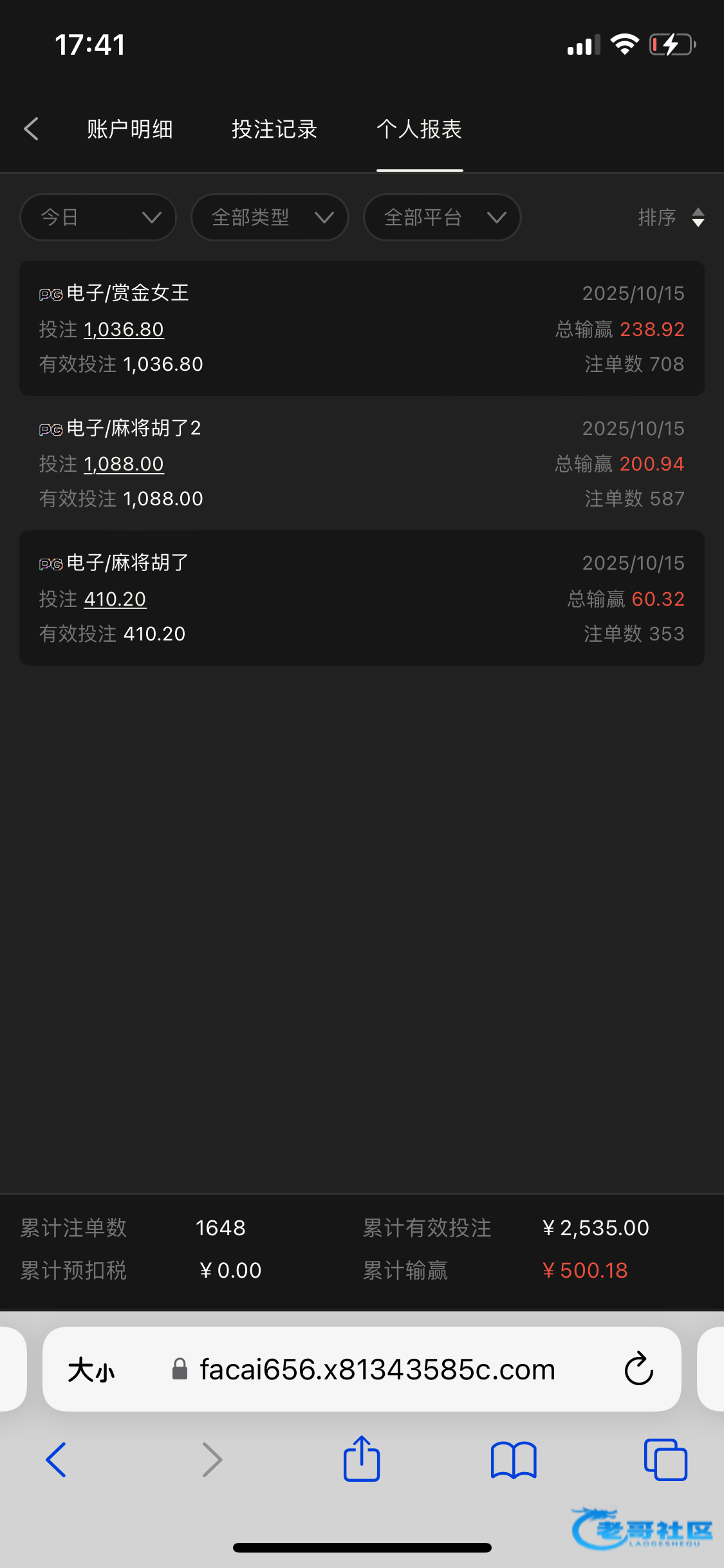Open the browser bookmarks

pos(513,1459)
